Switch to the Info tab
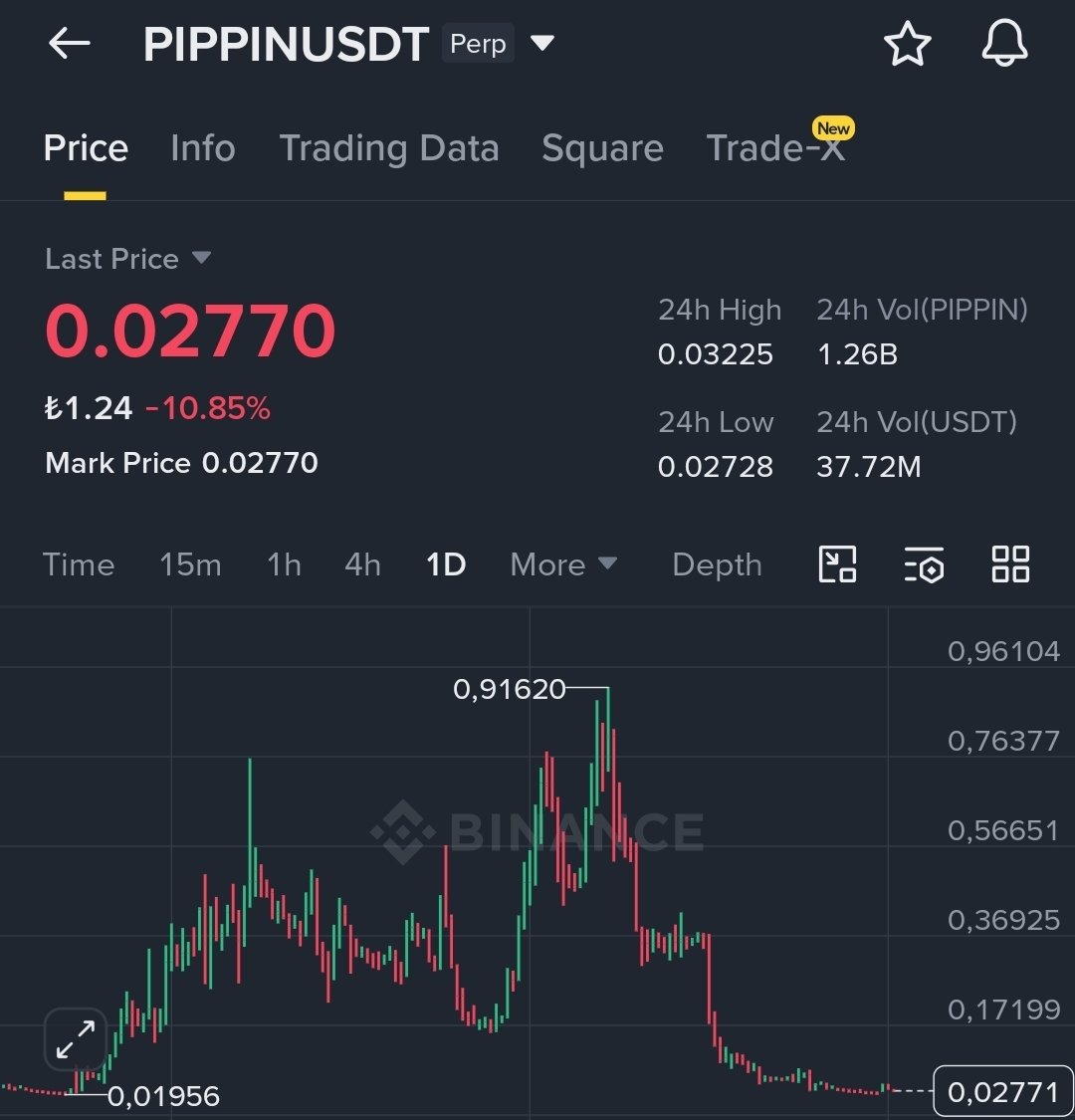The width and height of the screenshot is (1075, 1120). 203,148
